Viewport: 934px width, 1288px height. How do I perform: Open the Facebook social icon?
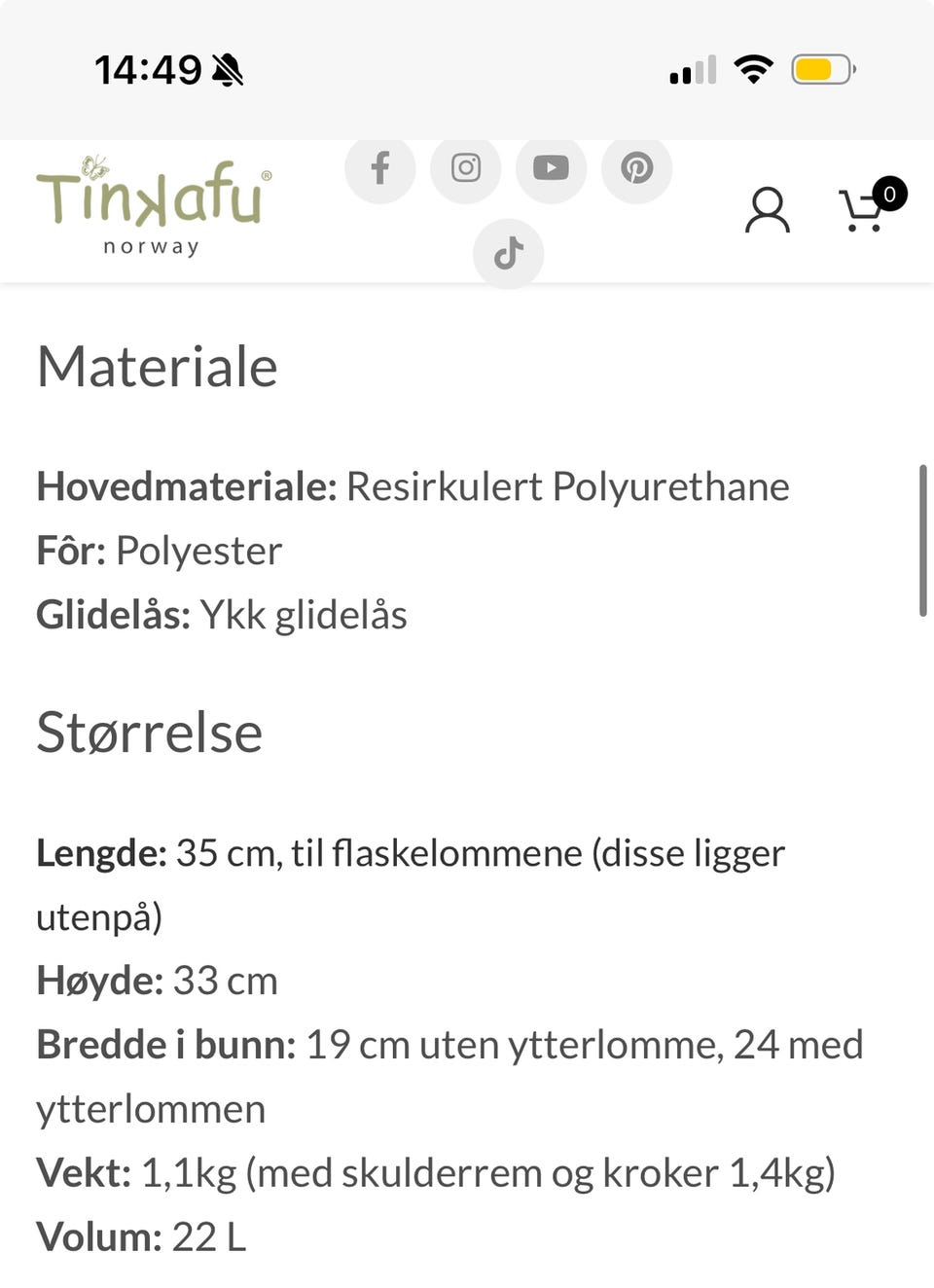[x=379, y=168]
